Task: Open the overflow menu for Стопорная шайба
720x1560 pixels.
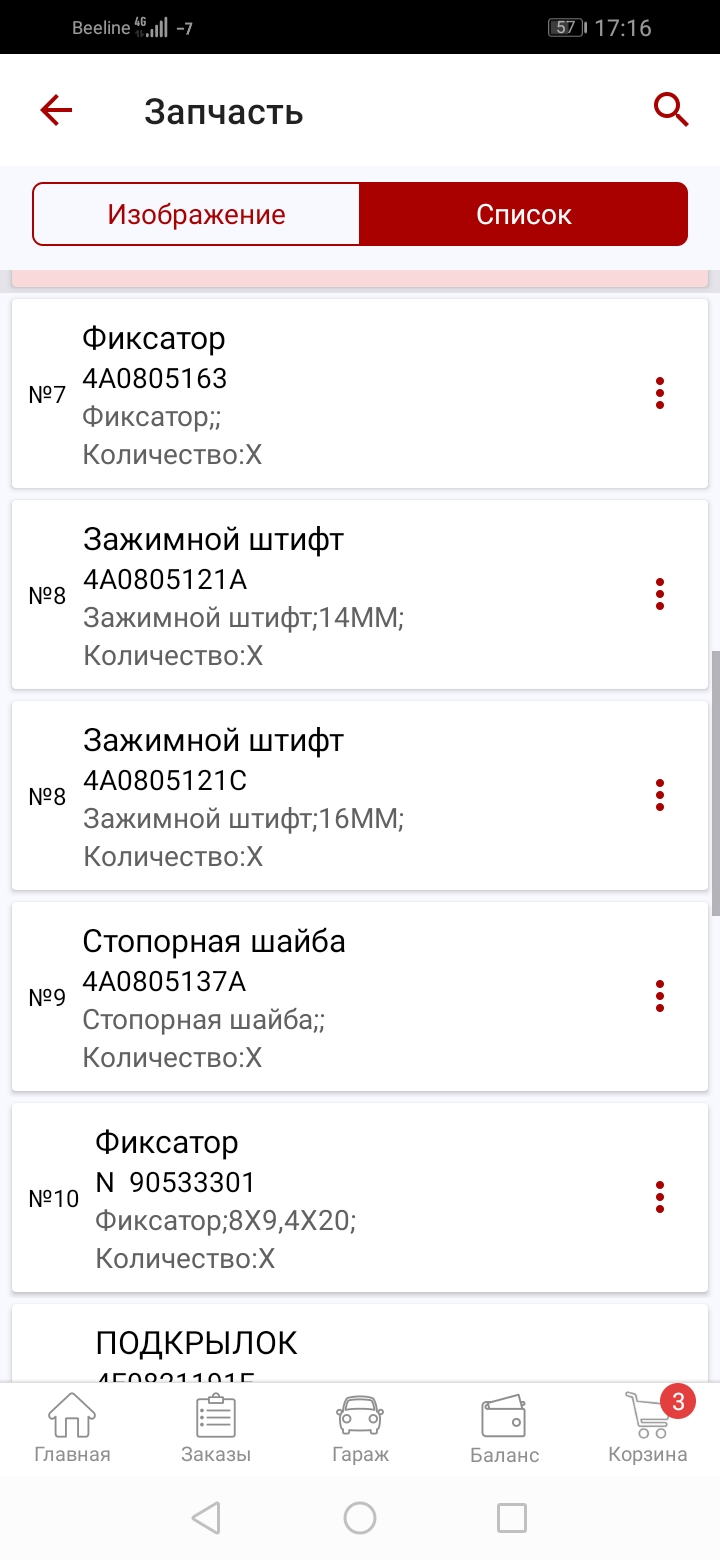Action: [660, 997]
